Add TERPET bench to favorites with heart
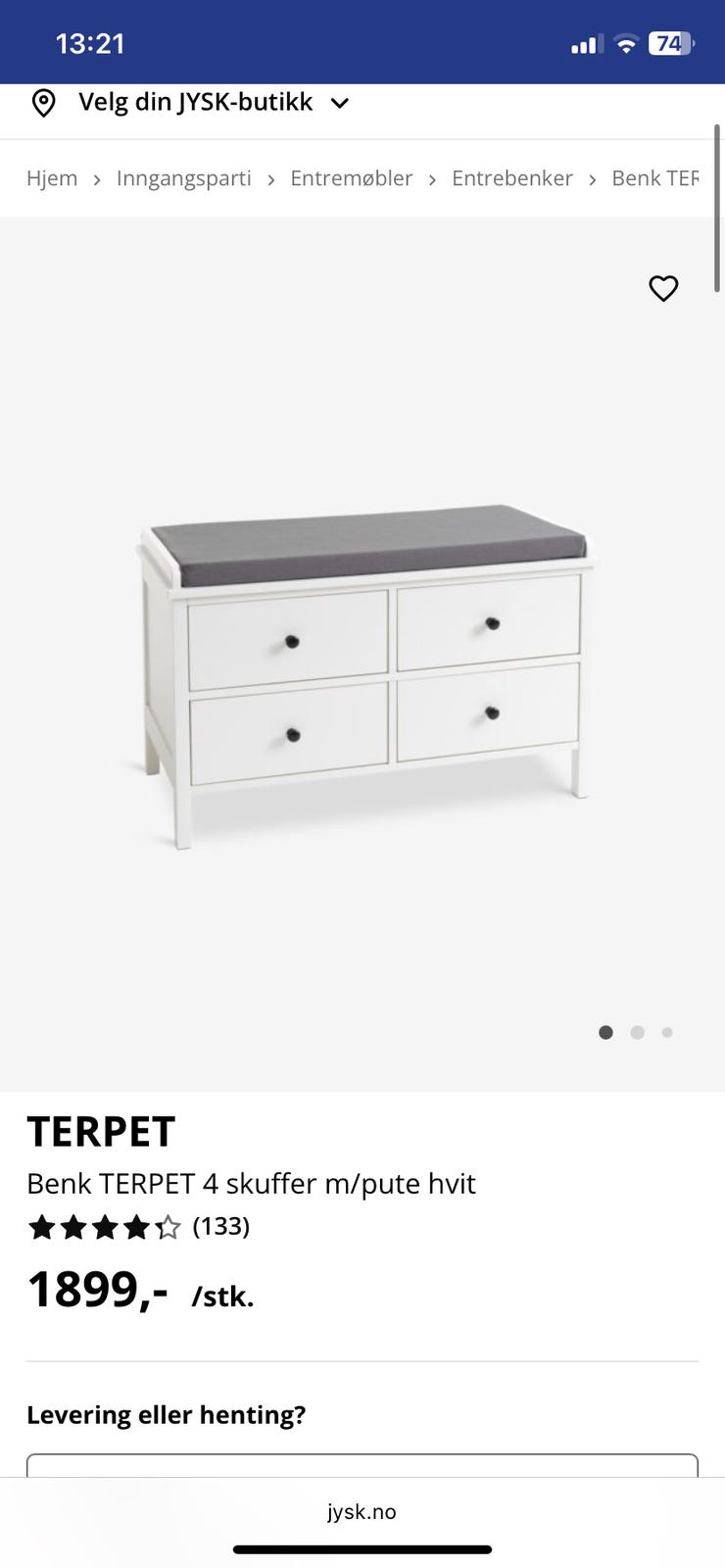725x1568 pixels. coord(663,288)
